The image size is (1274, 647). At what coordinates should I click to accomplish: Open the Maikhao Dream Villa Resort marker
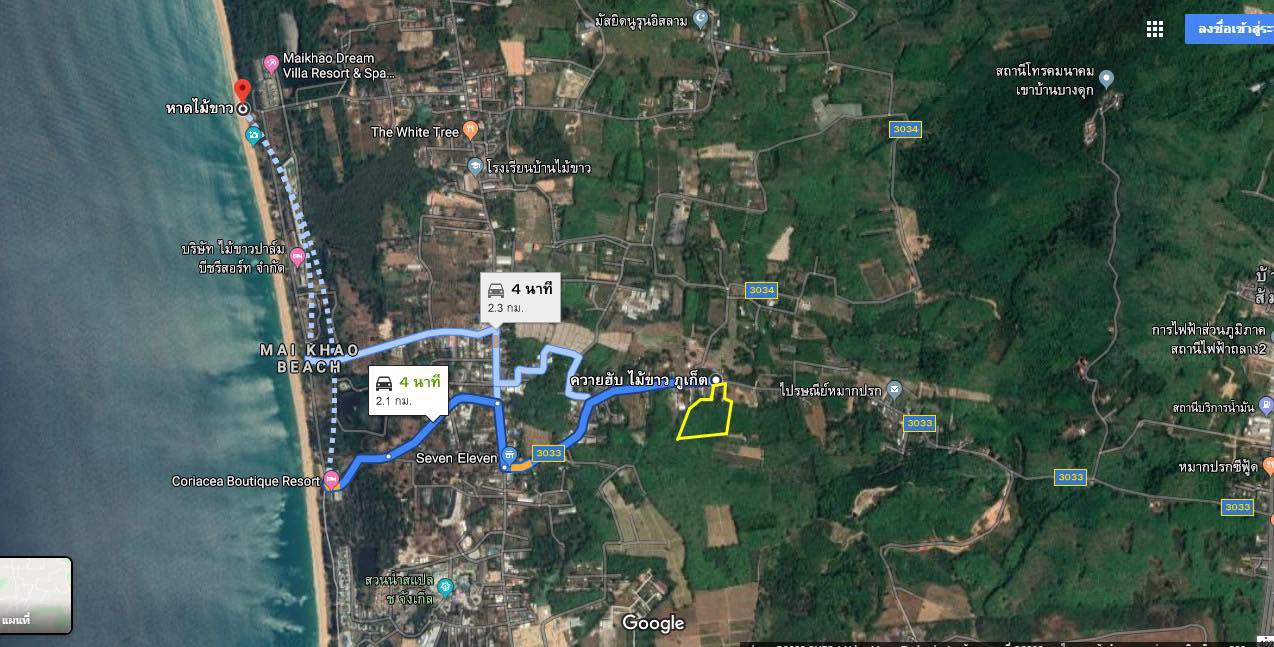[x=271, y=65]
